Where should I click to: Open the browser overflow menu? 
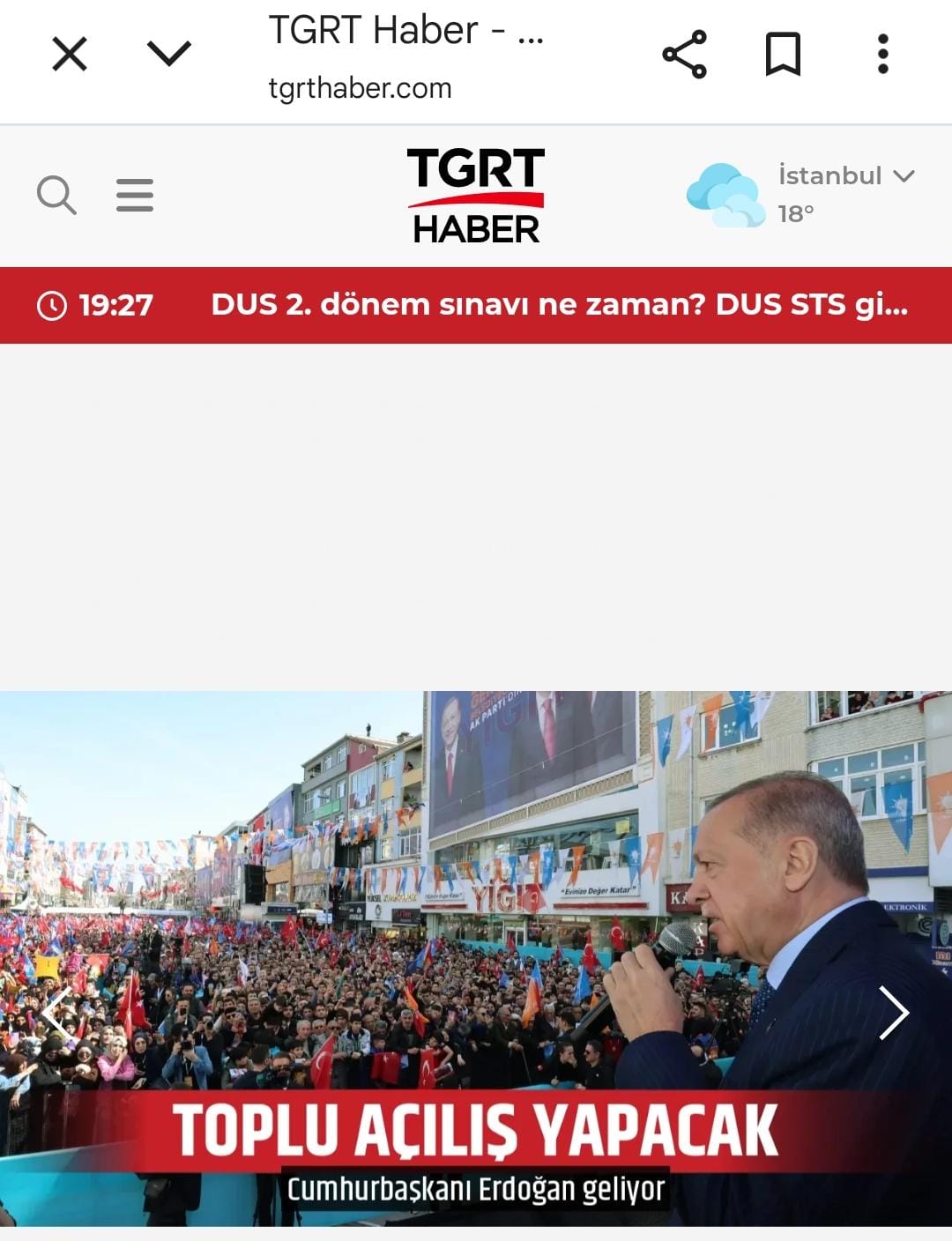pos(882,54)
